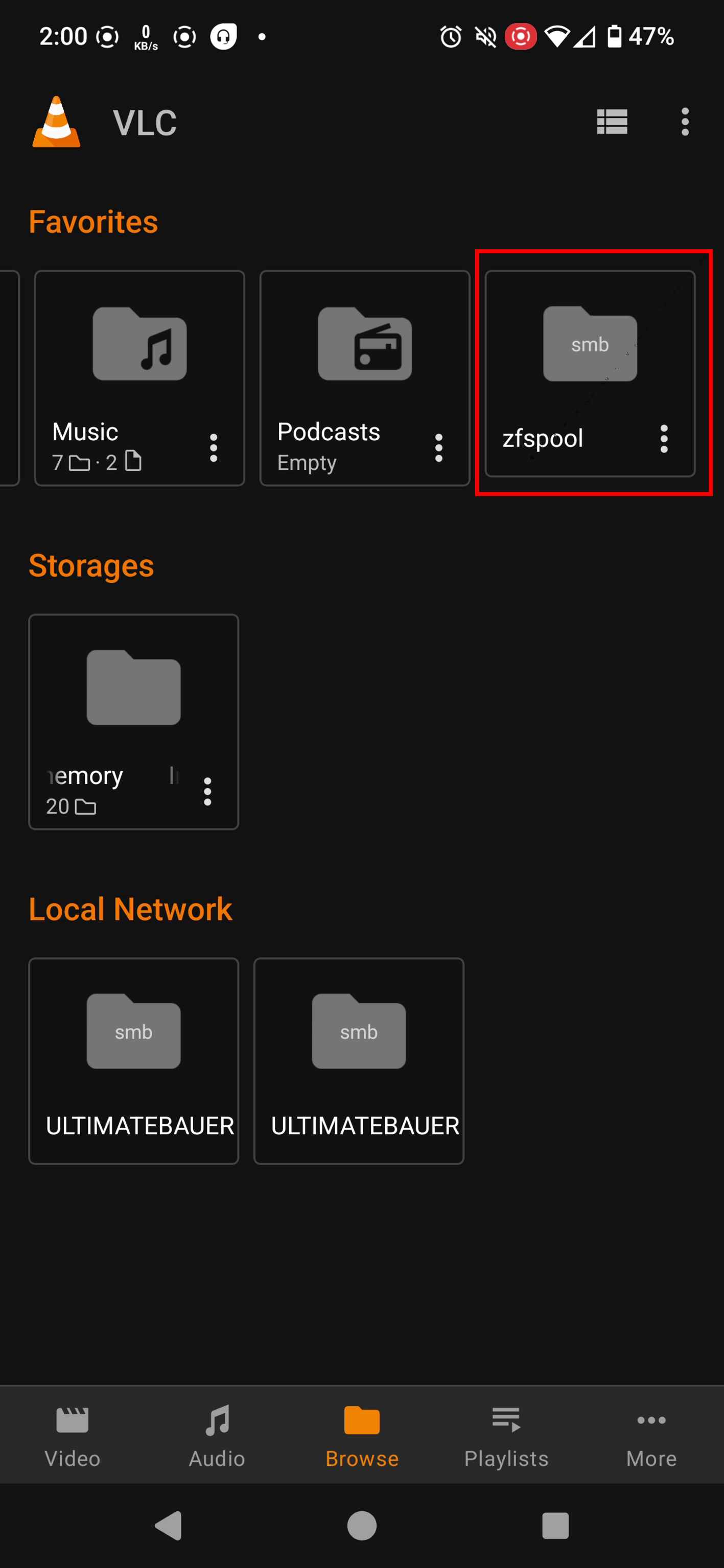Show options for internal memory storage

pyautogui.click(x=207, y=791)
